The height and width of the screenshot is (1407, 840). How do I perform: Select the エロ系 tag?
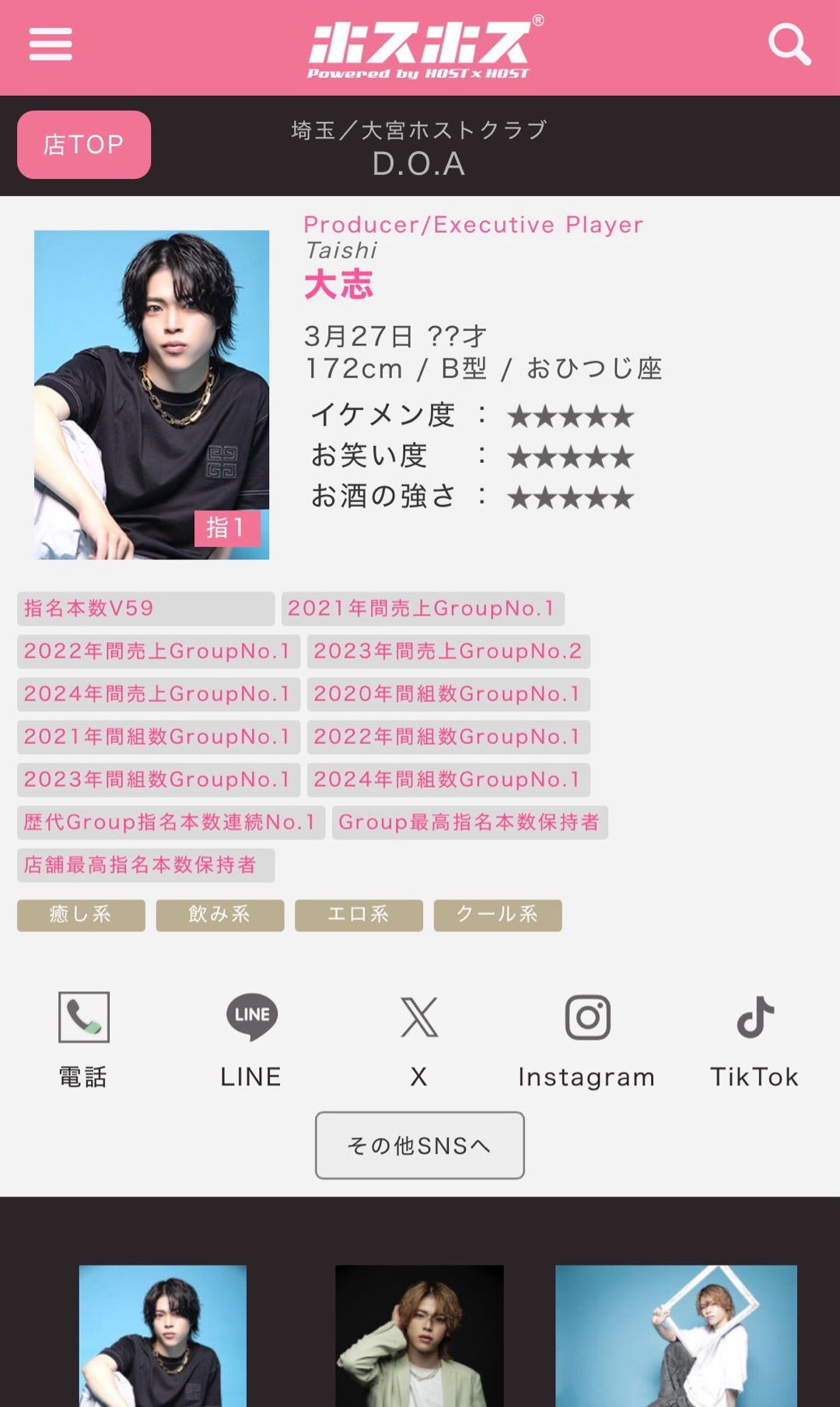(x=359, y=915)
